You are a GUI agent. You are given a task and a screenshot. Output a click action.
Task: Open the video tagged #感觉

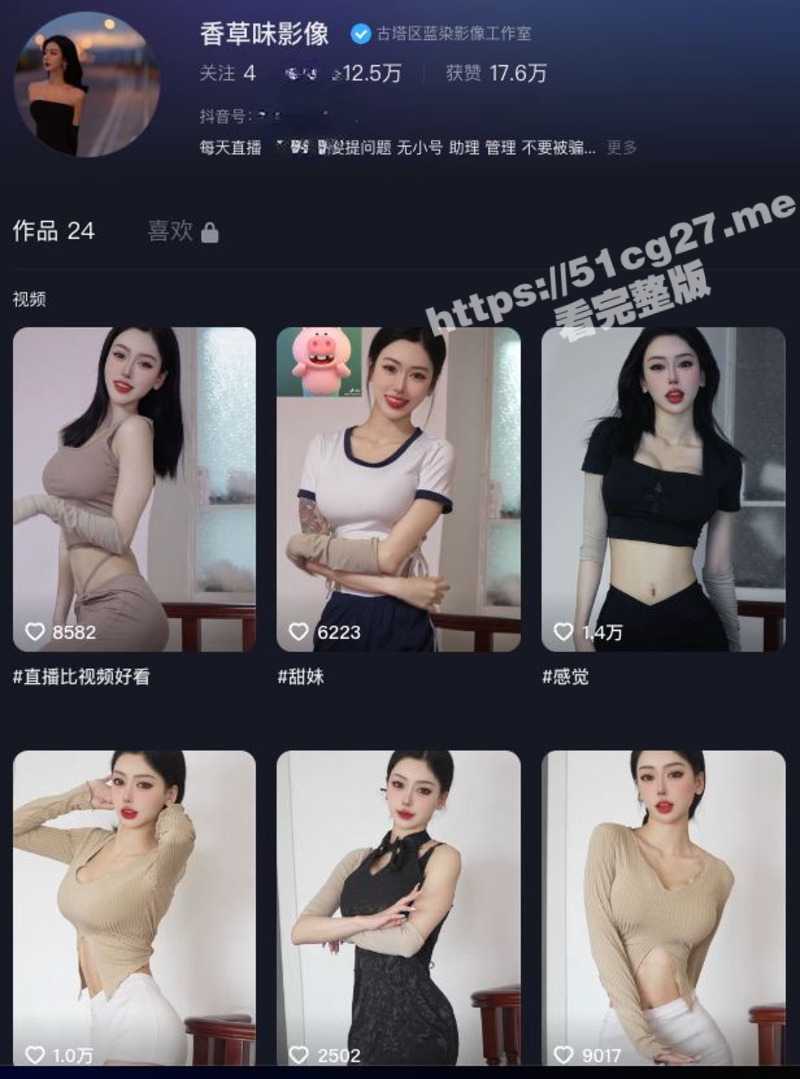663,489
